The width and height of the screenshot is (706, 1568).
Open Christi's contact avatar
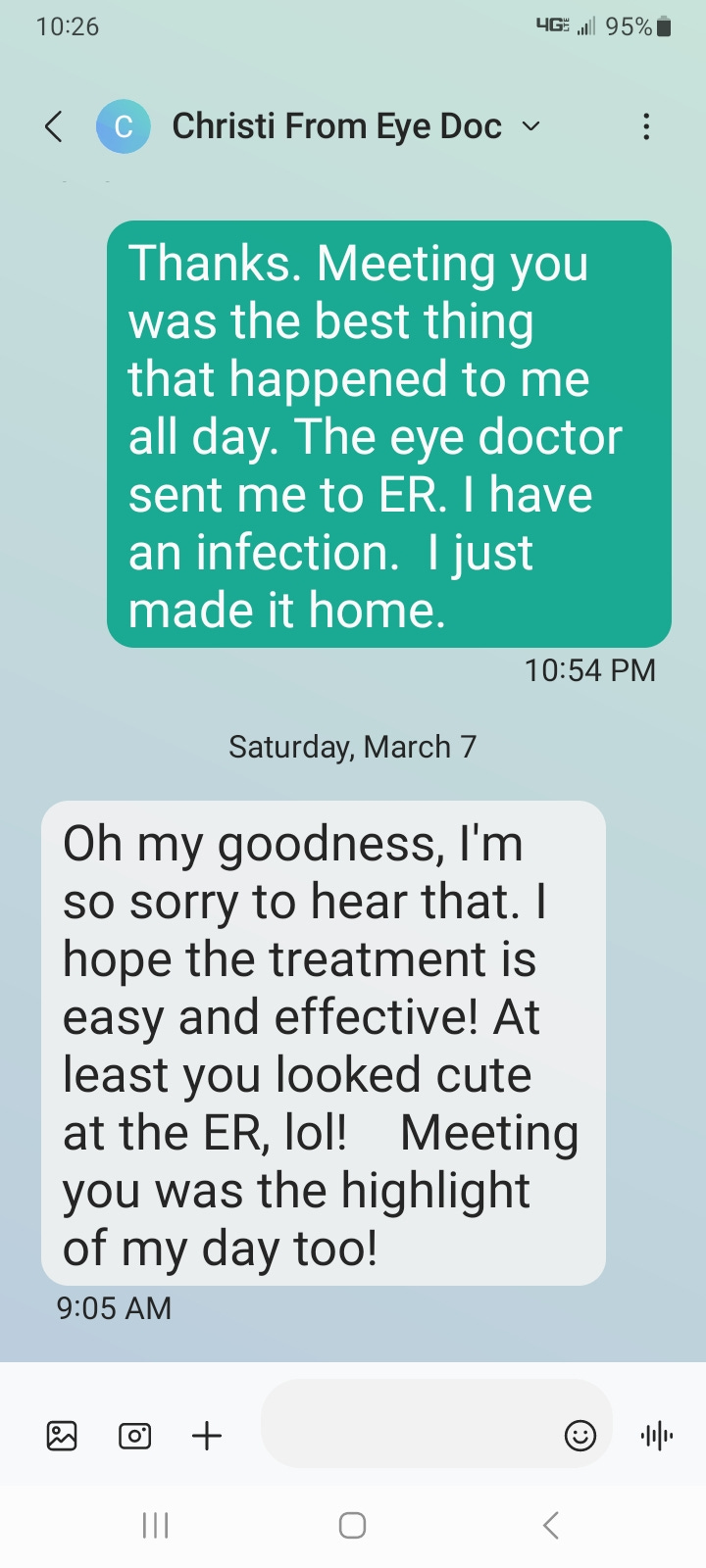pyautogui.click(x=124, y=126)
